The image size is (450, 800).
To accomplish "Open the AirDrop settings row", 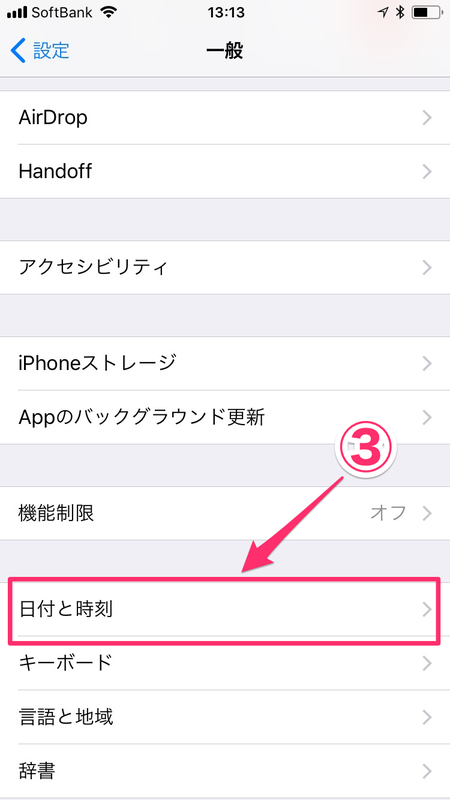I will [x=225, y=118].
